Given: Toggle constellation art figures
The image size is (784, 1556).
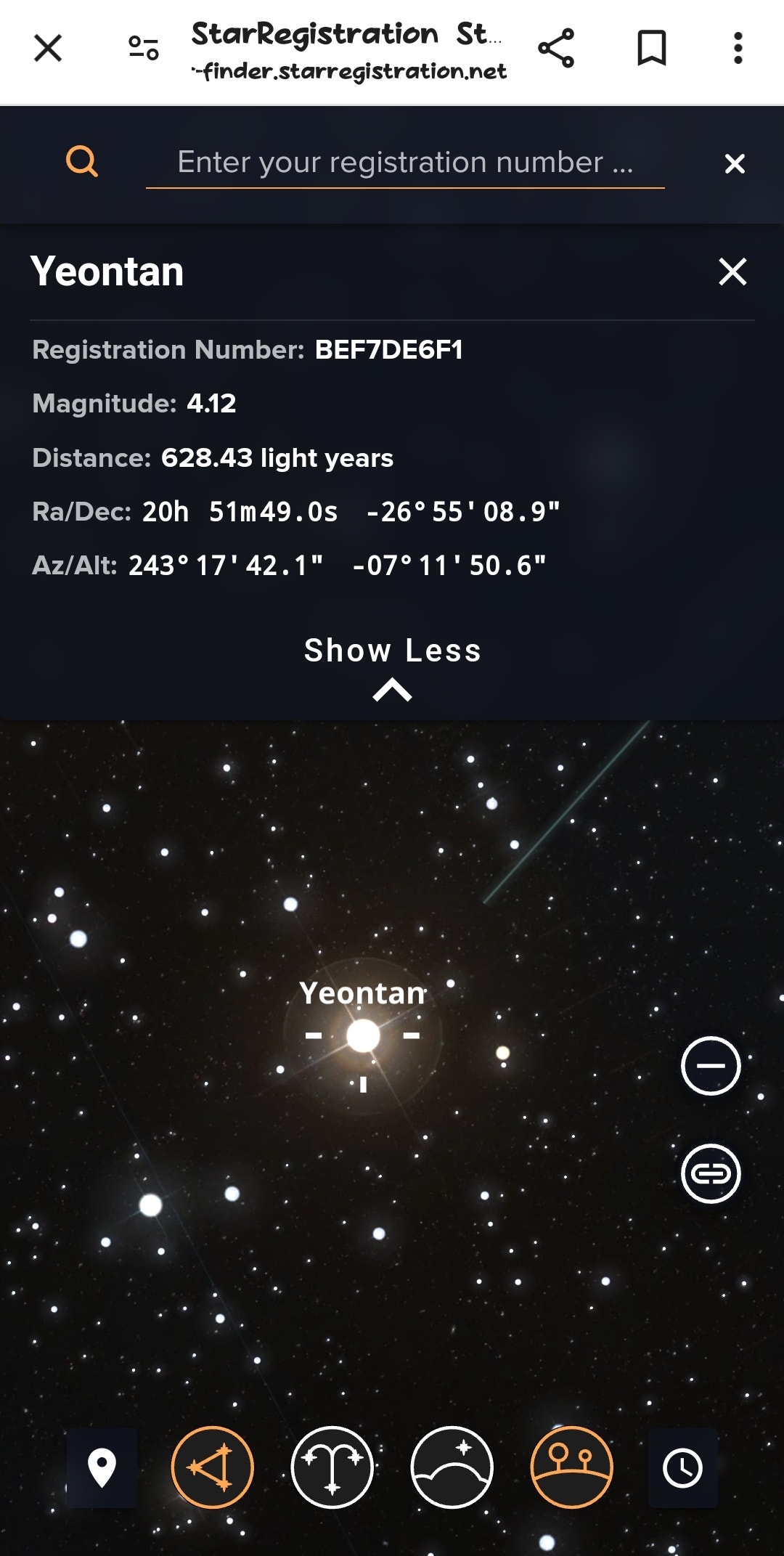Looking at the screenshot, I should point(332,1467).
